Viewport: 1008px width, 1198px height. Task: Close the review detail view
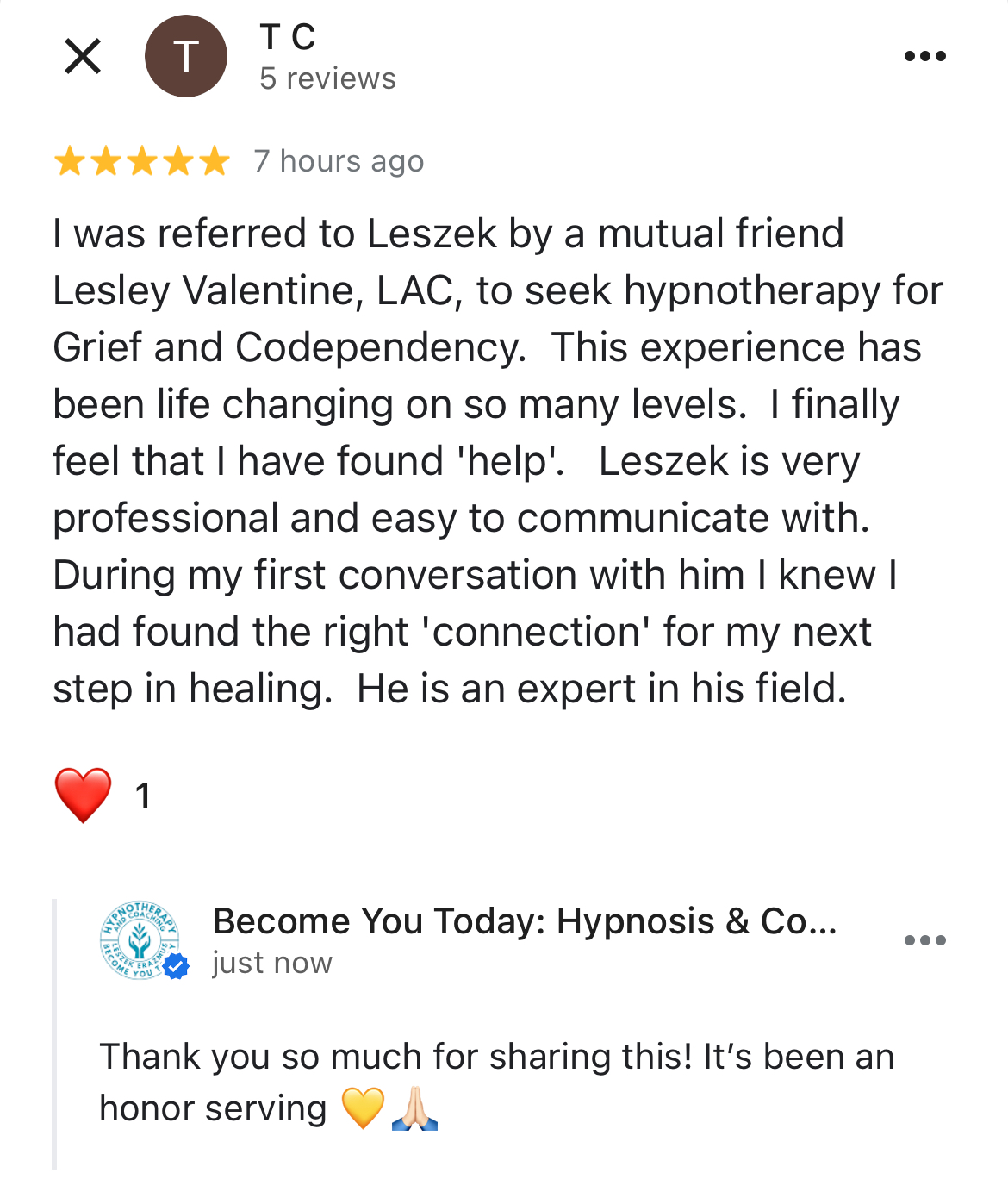tap(83, 57)
